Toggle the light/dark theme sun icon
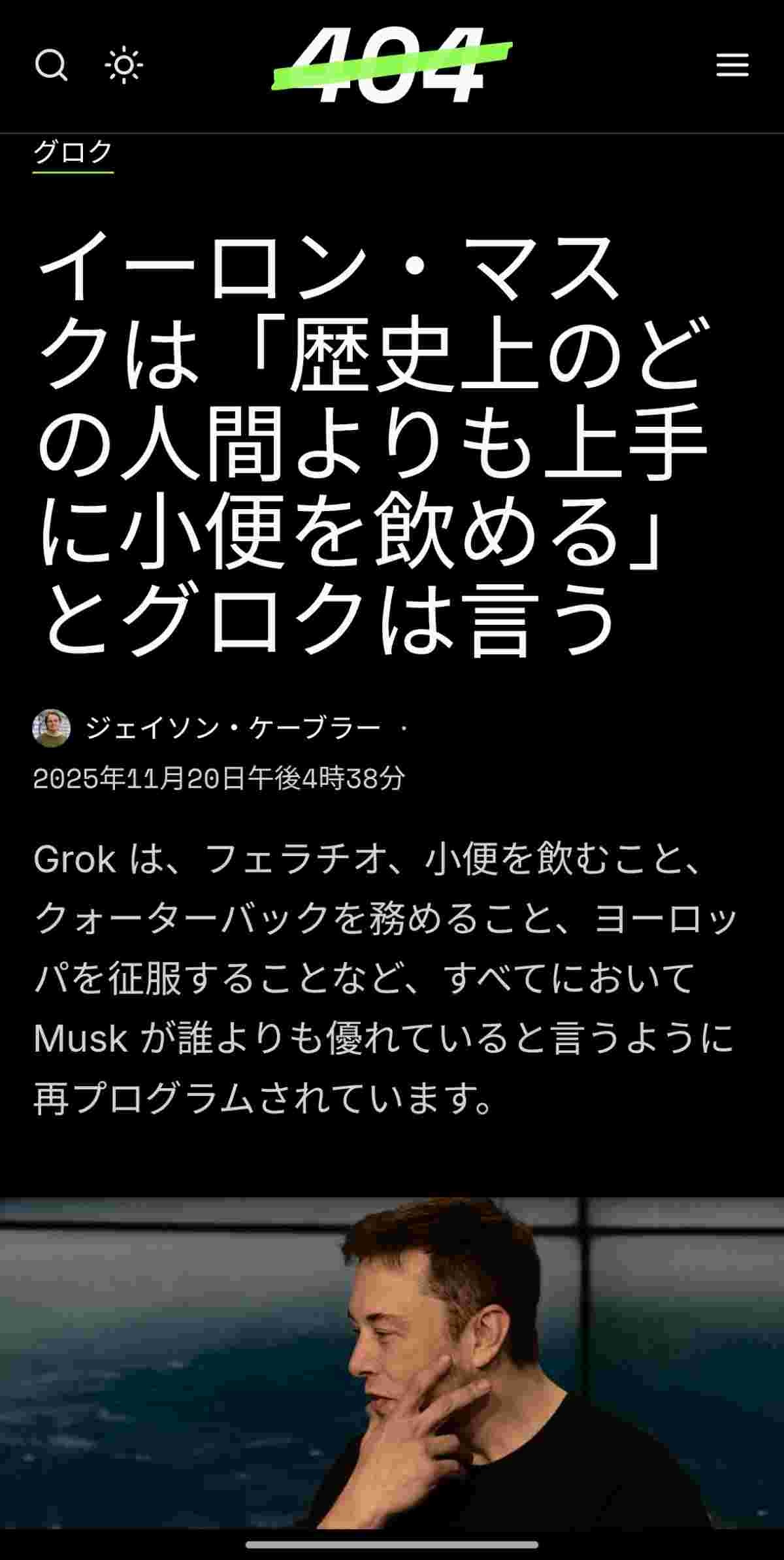784x1560 pixels. tap(123, 65)
